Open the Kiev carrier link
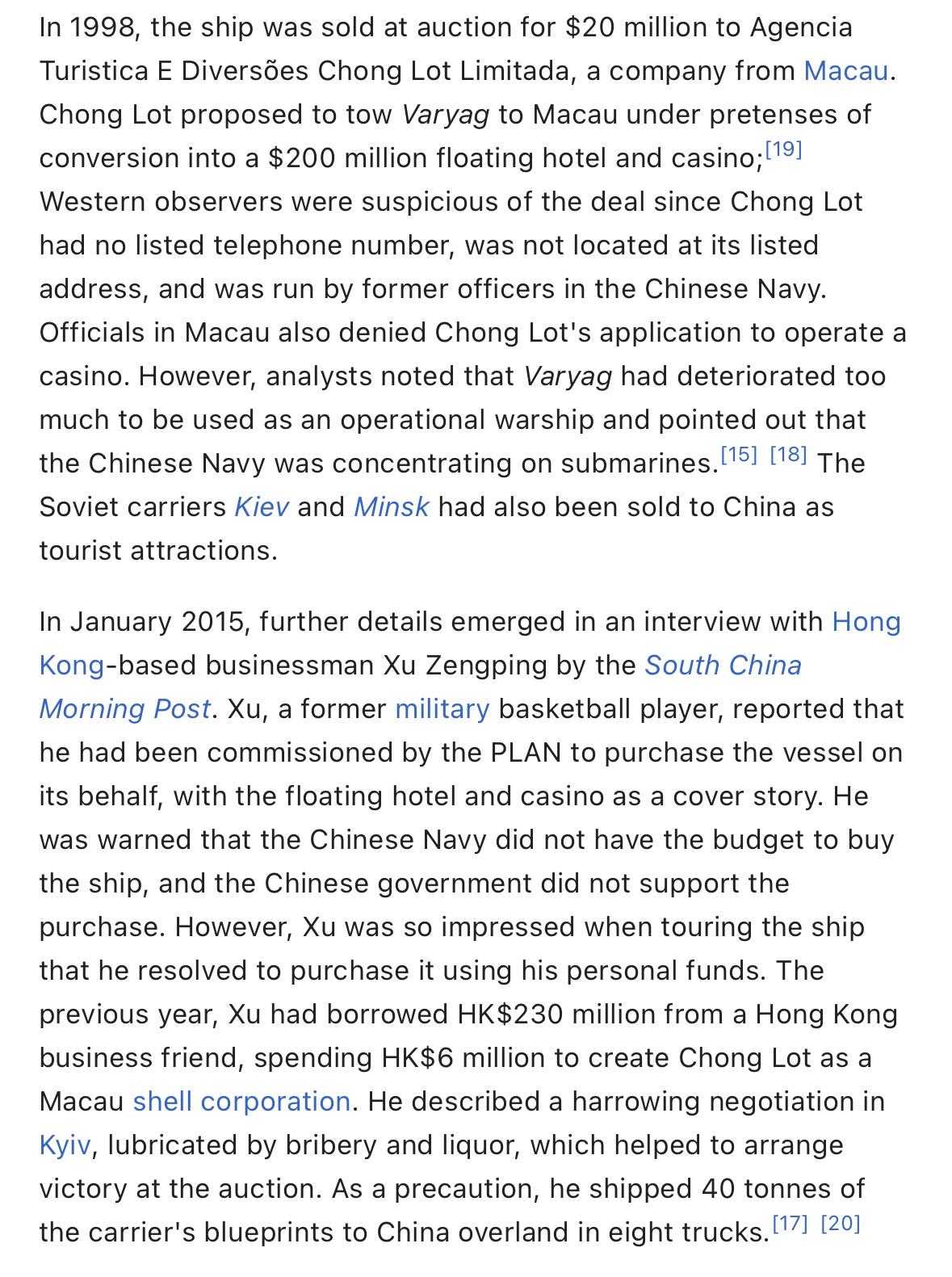 coord(261,507)
